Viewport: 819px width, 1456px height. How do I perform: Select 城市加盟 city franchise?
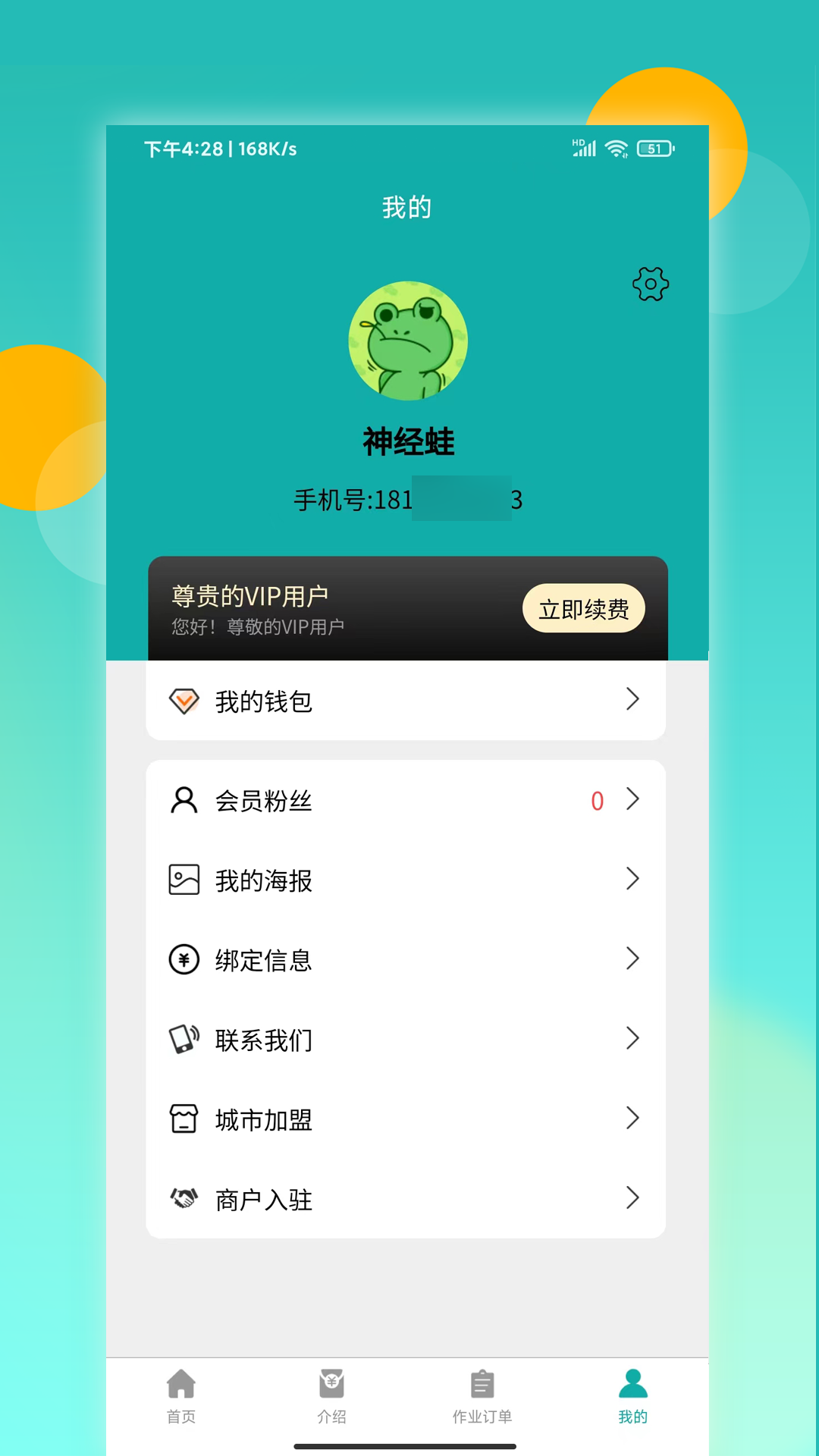pyautogui.click(x=406, y=1119)
